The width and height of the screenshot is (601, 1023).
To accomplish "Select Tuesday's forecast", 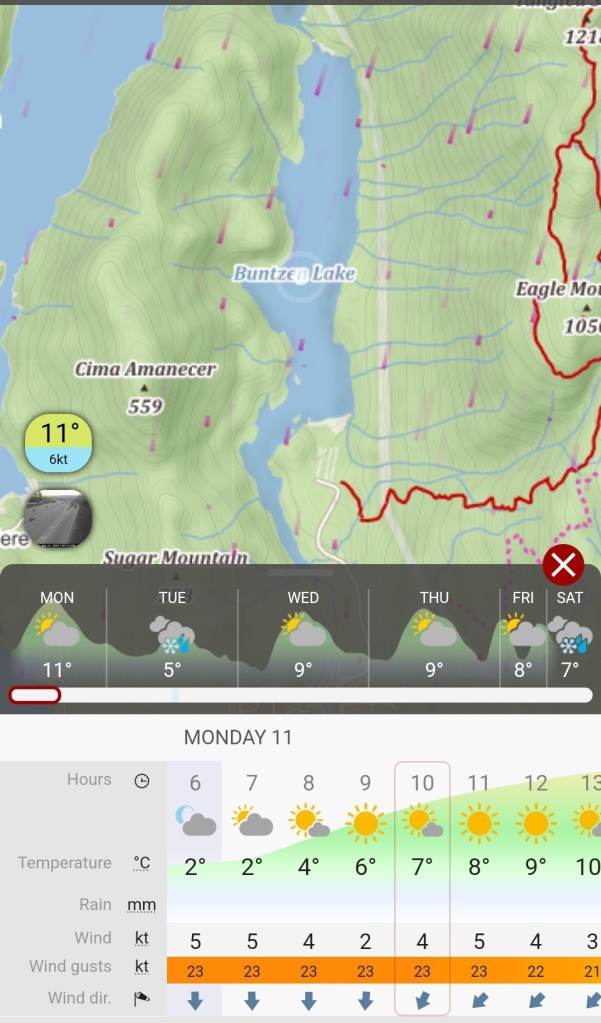I will coord(172,633).
